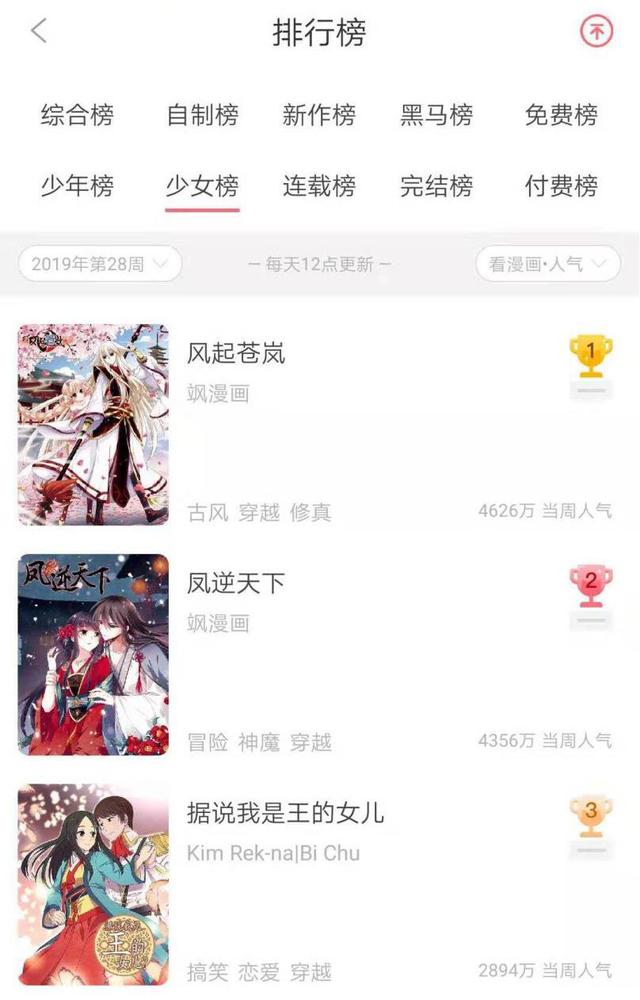The width and height of the screenshot is (640, 1000).
Task: Go back using the top-left arrow
Action: pyautogui.click(x=39, y=31)
